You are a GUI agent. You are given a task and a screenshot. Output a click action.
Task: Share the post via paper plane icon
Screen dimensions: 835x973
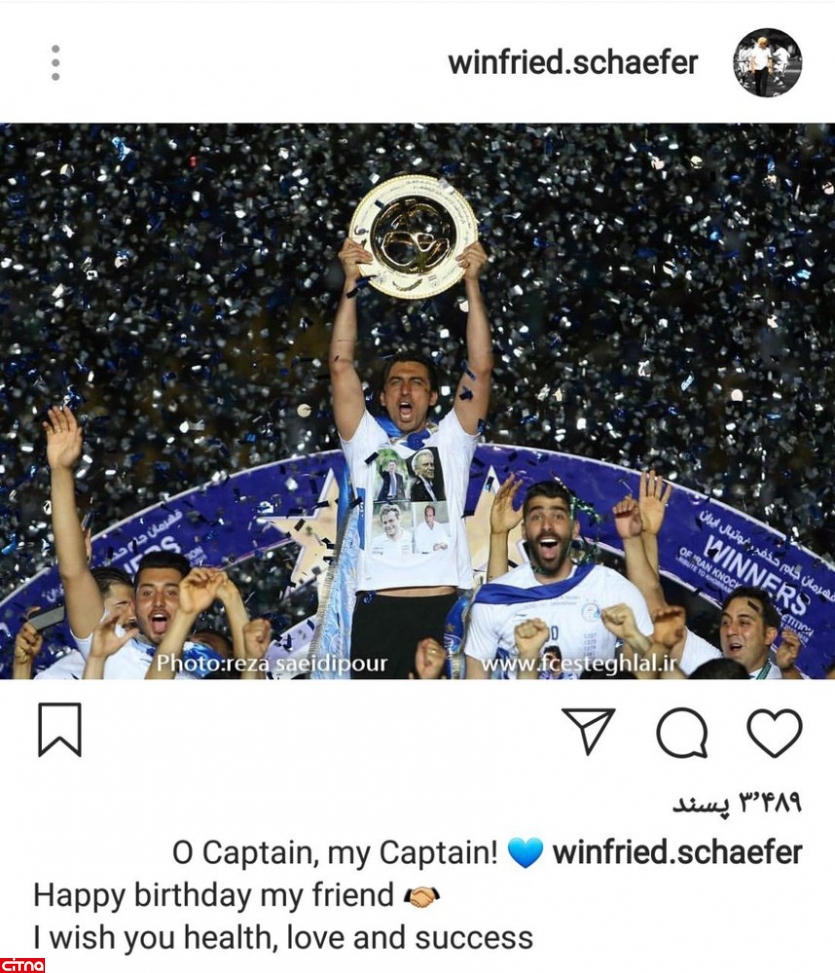tap(587, 732)
